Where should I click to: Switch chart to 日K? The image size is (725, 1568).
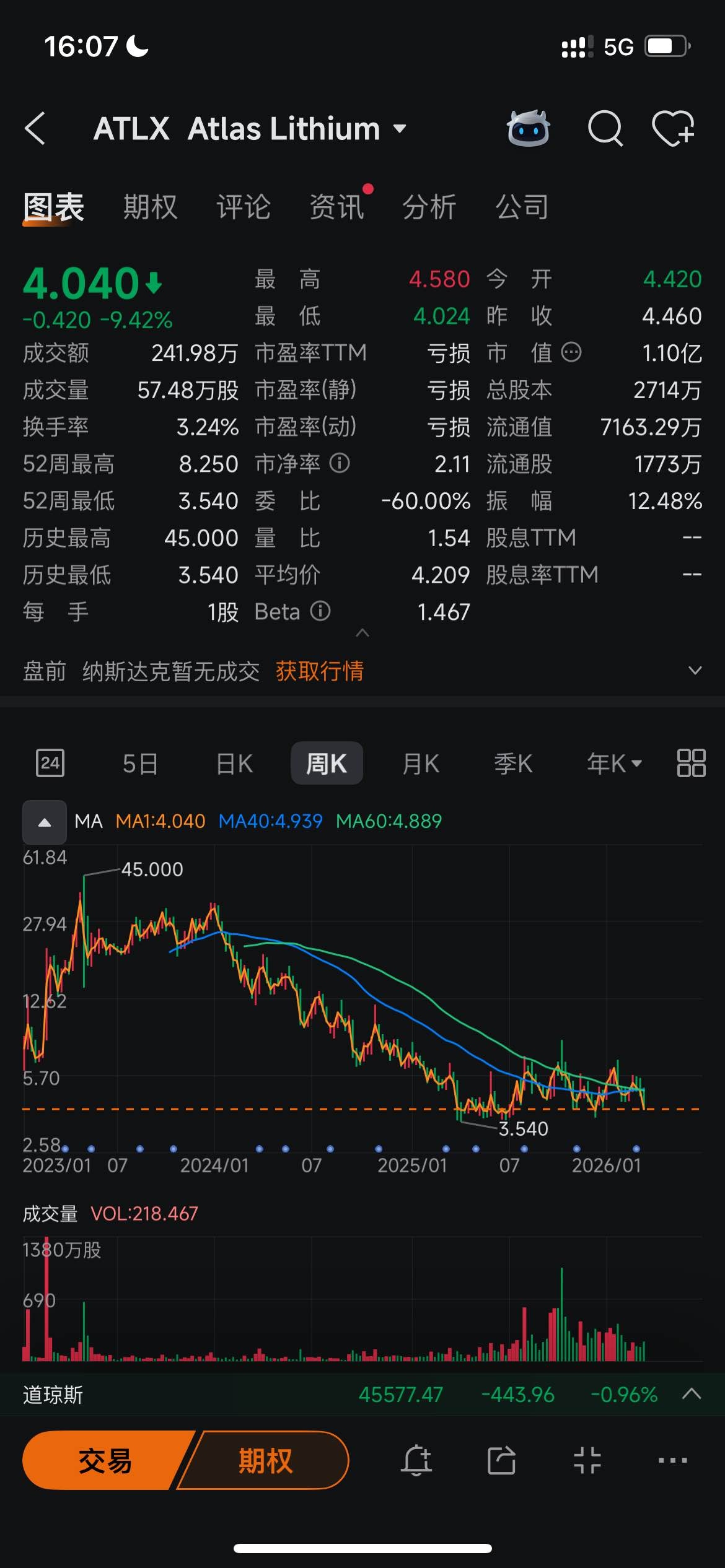234,764
